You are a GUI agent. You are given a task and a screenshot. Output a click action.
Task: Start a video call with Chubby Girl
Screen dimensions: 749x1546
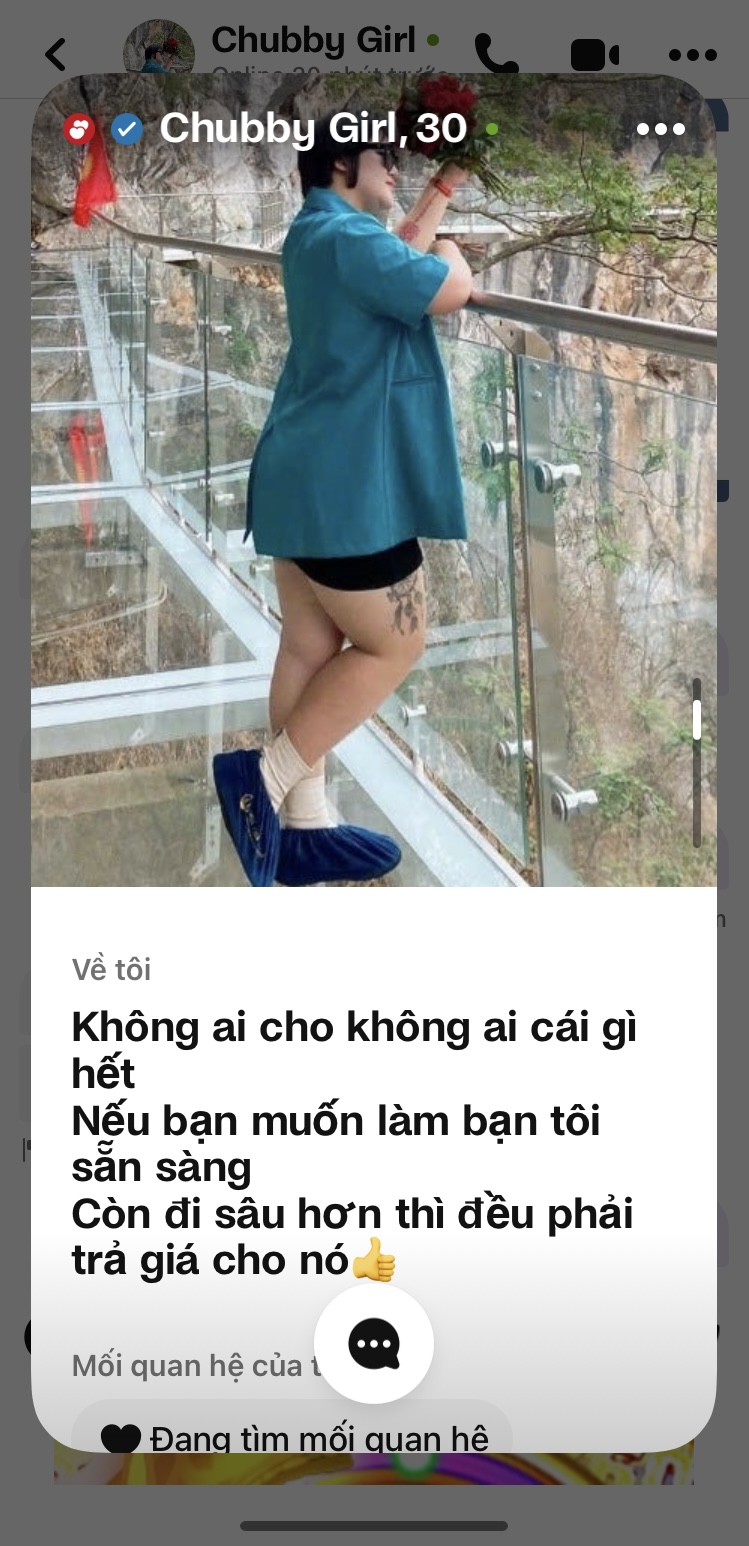coord(595,54)
